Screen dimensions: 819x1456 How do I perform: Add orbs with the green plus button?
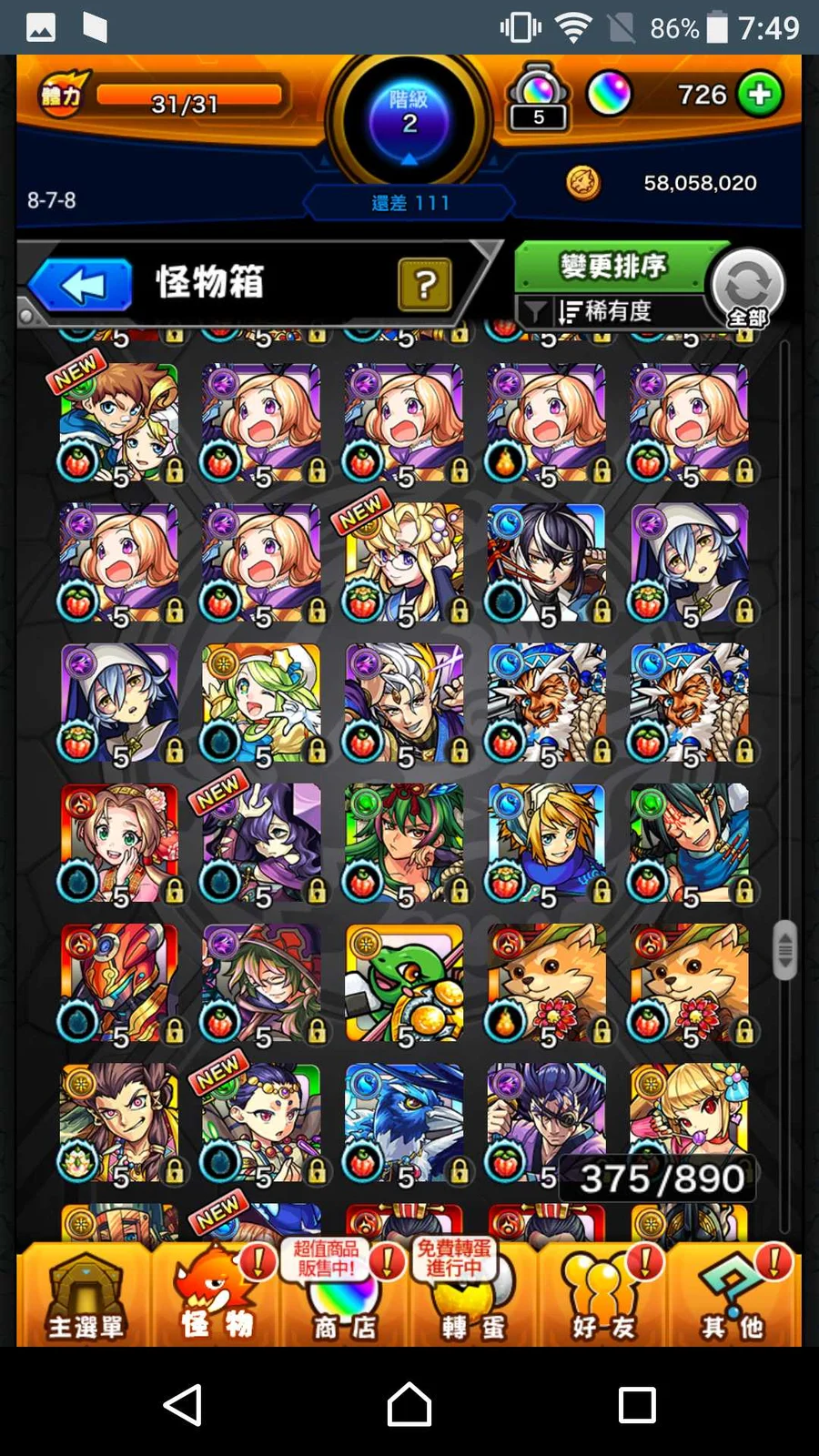pyautogui.click(x=760, y=95)
